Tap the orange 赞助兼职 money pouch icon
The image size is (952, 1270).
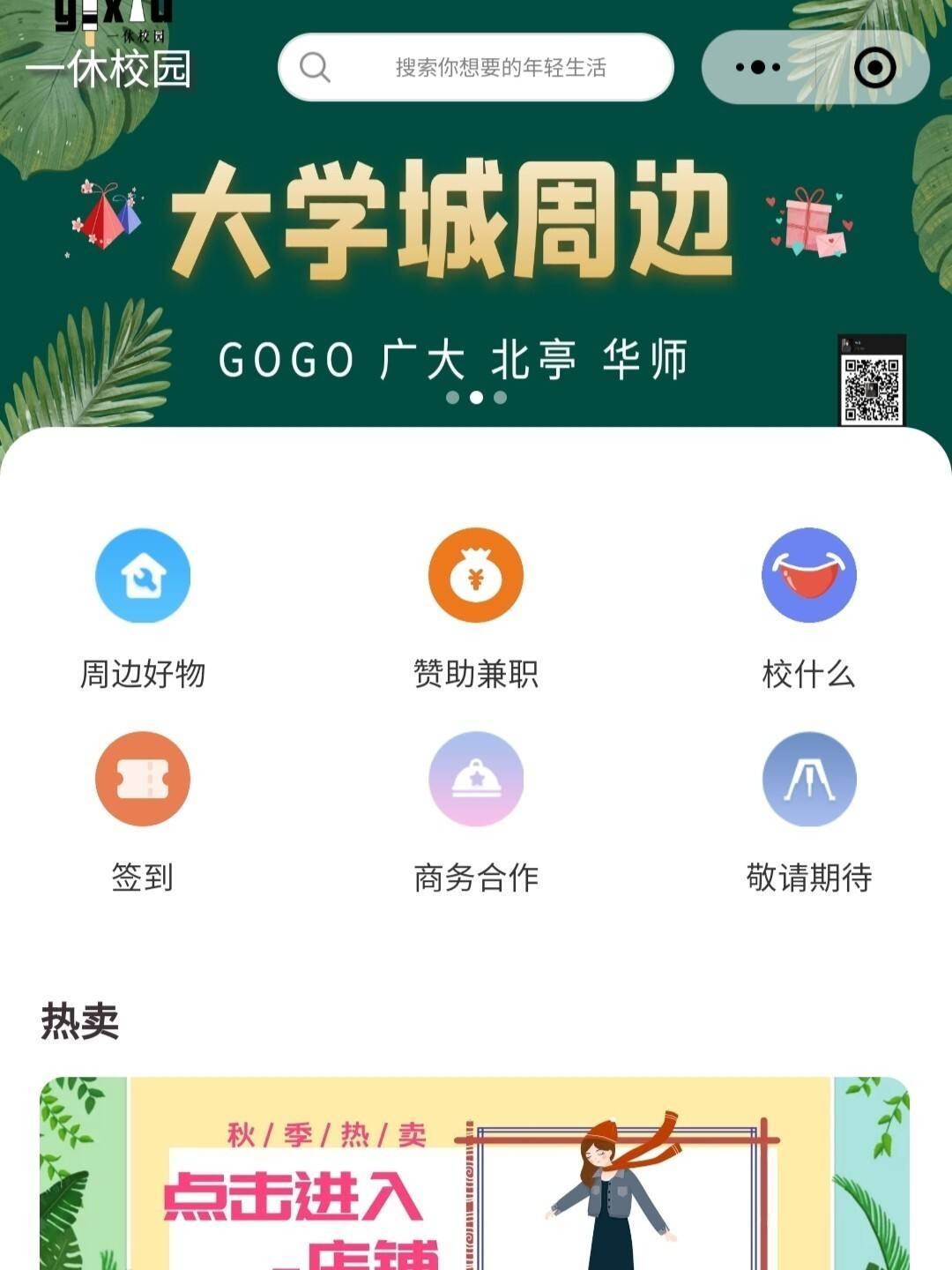[x=476, y=575]
